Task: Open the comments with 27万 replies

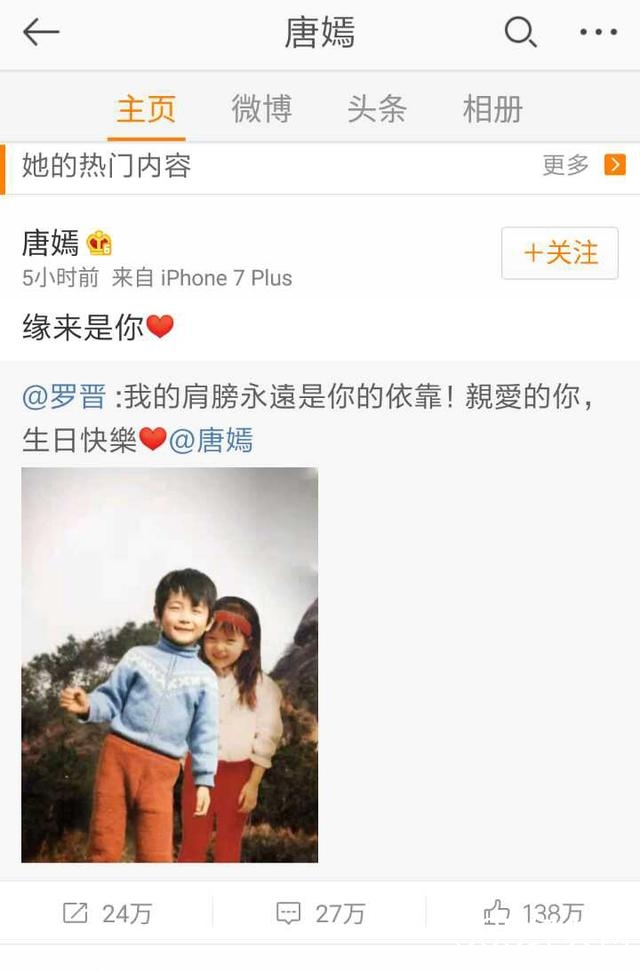Action: click(x=320, y=912)
